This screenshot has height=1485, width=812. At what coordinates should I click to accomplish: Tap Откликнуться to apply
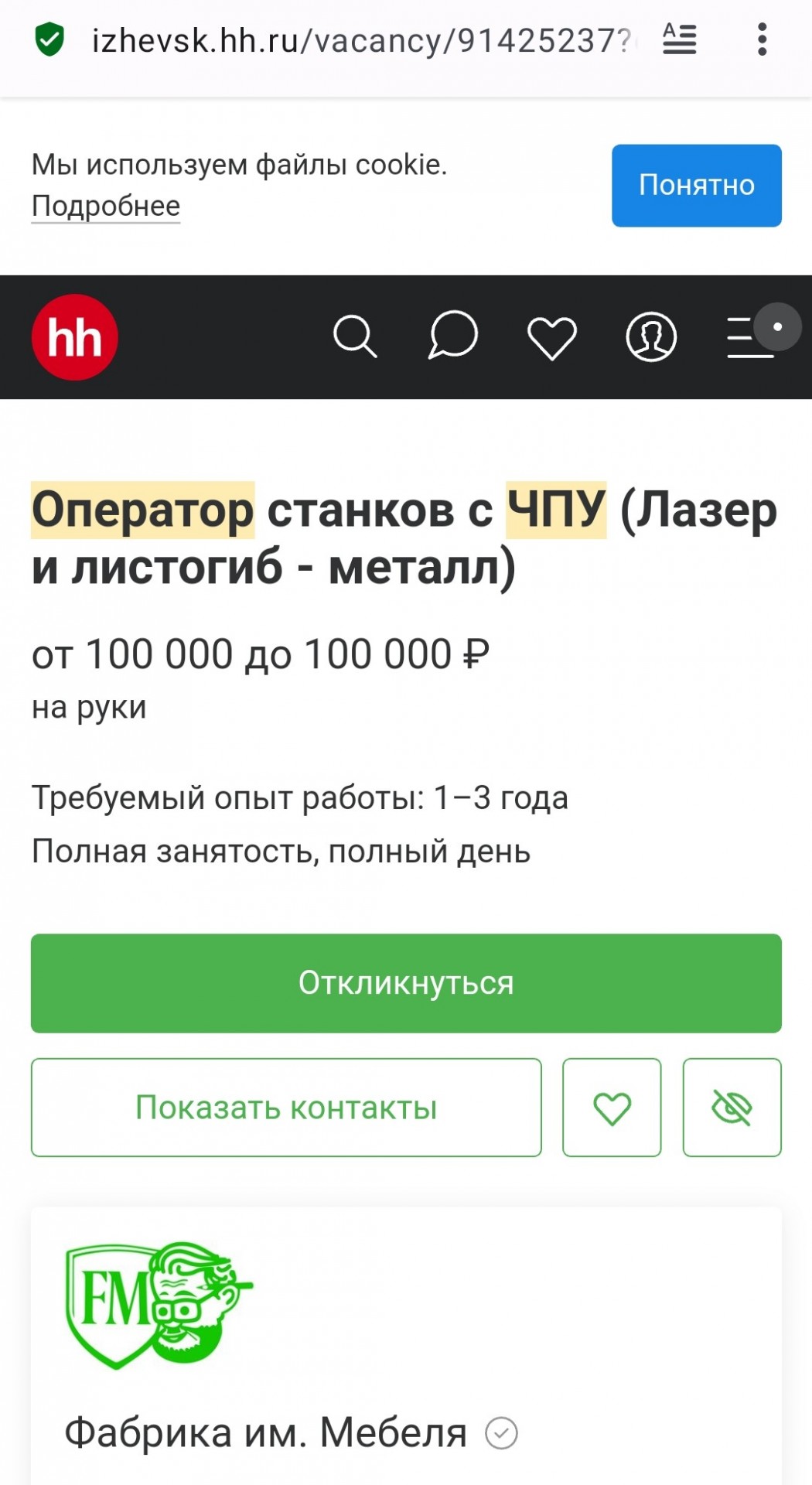click(406, 983)
